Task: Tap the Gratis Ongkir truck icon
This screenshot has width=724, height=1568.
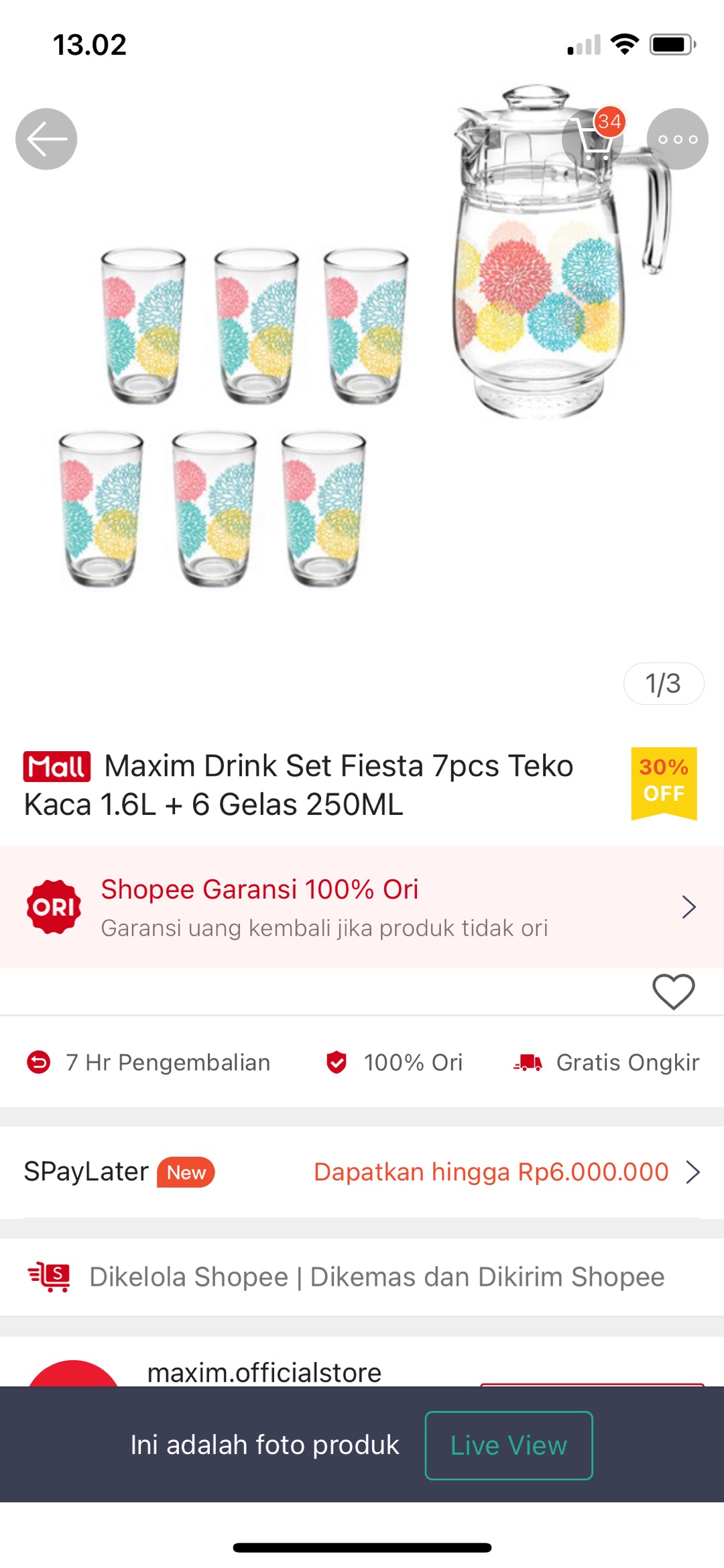Action: click(528, 1062)
